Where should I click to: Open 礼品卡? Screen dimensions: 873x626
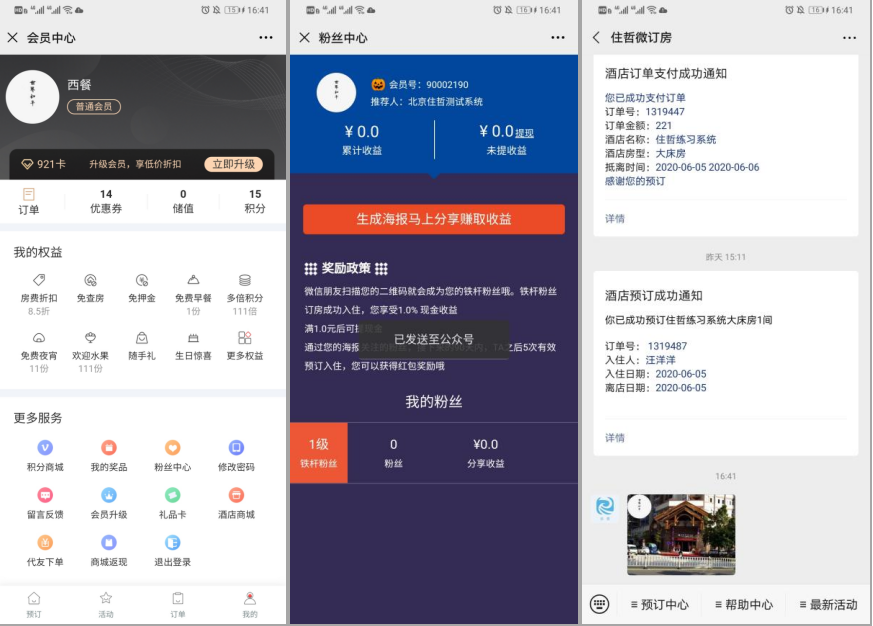pyautogui.click(x=172, y=502)
